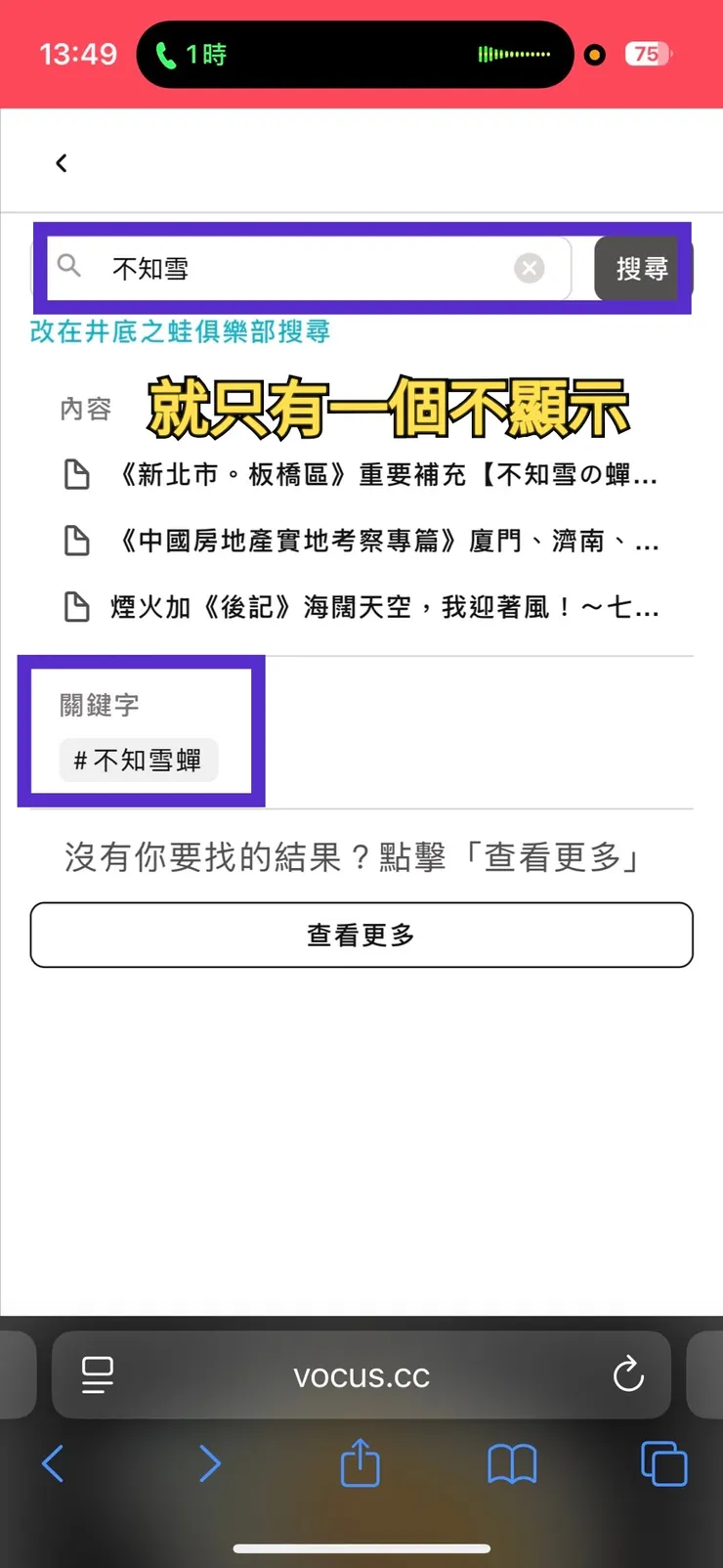Tap Safari's forward navigation arrow
Screen dimensions: 723x1568
(209, 1463)
